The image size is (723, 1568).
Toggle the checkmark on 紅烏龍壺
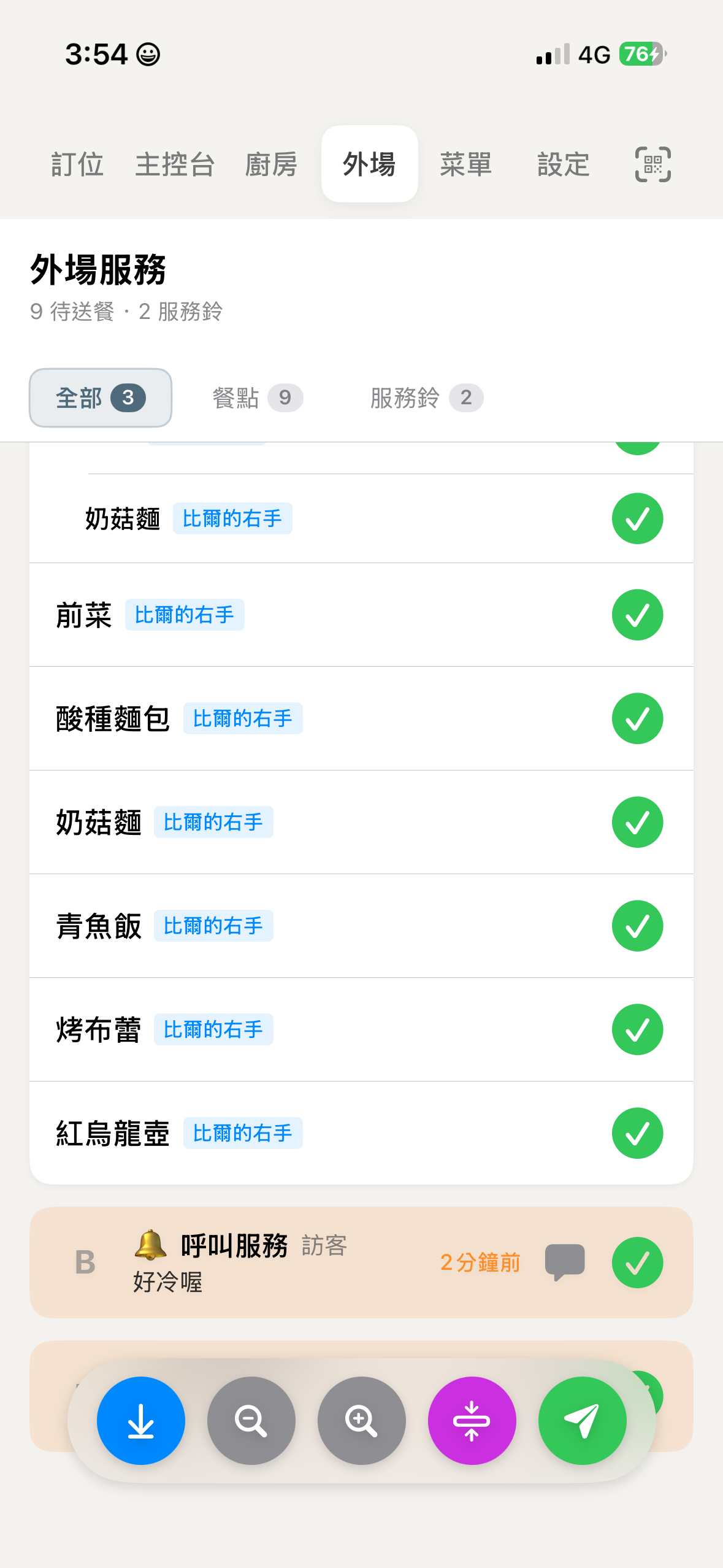(x=637, y=1132)
